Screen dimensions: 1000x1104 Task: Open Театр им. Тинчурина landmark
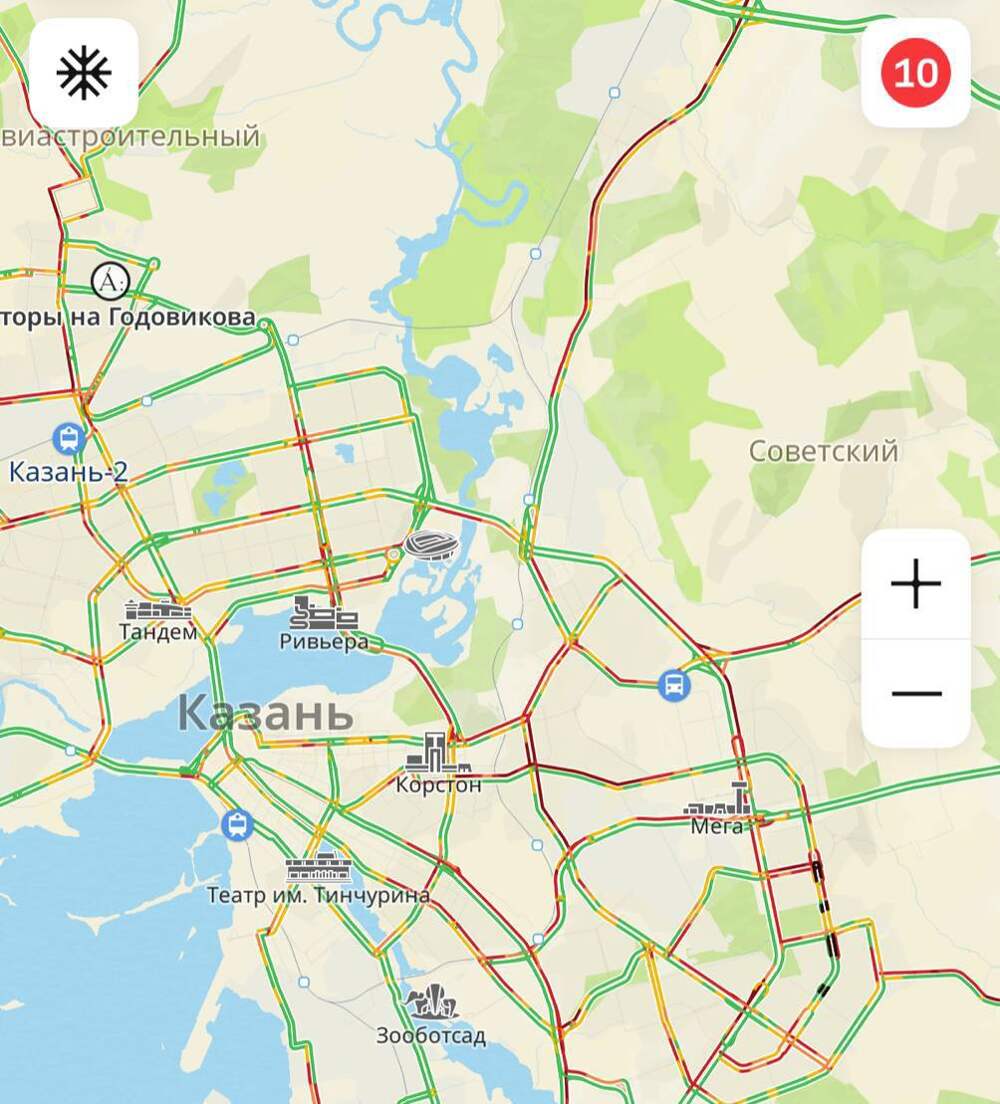pyautogui.click(x=318, y=868)
